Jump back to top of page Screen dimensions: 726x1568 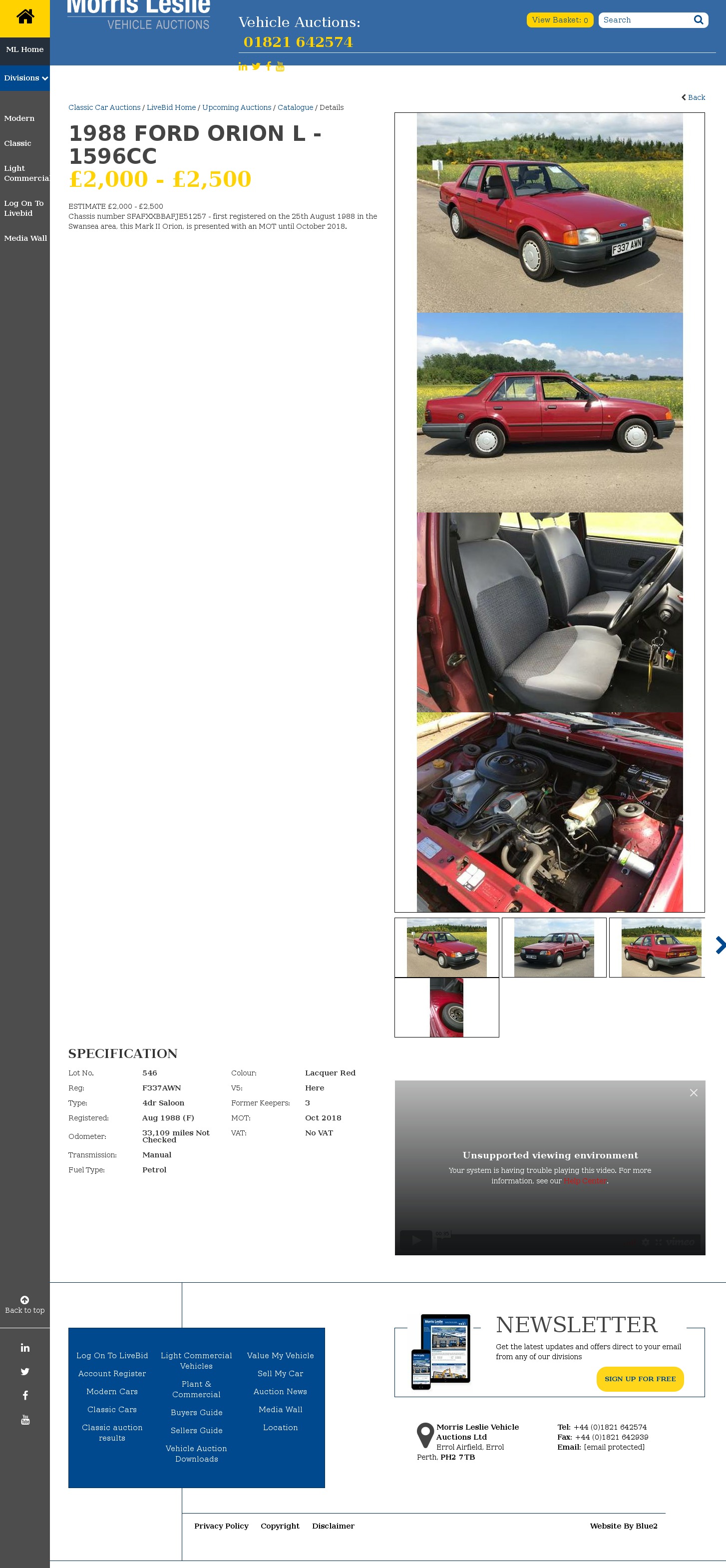(25, 1304)
